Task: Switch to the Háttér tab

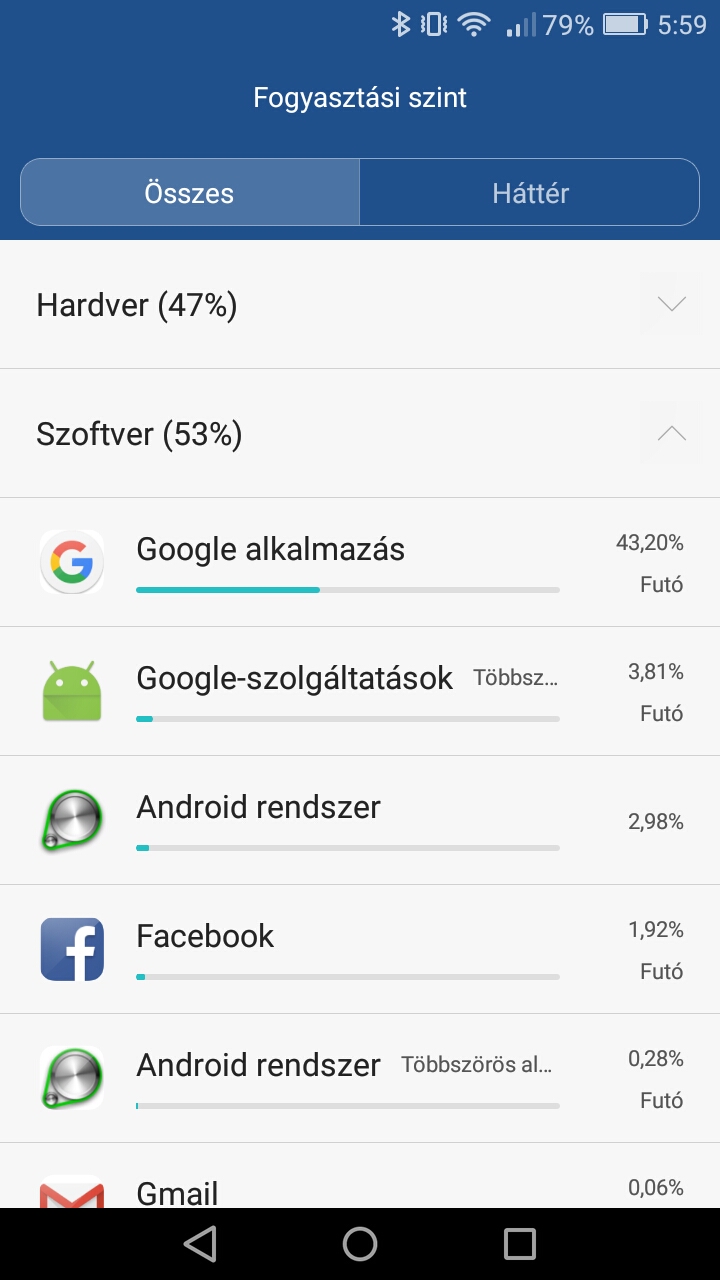Action: click(530, 192)
